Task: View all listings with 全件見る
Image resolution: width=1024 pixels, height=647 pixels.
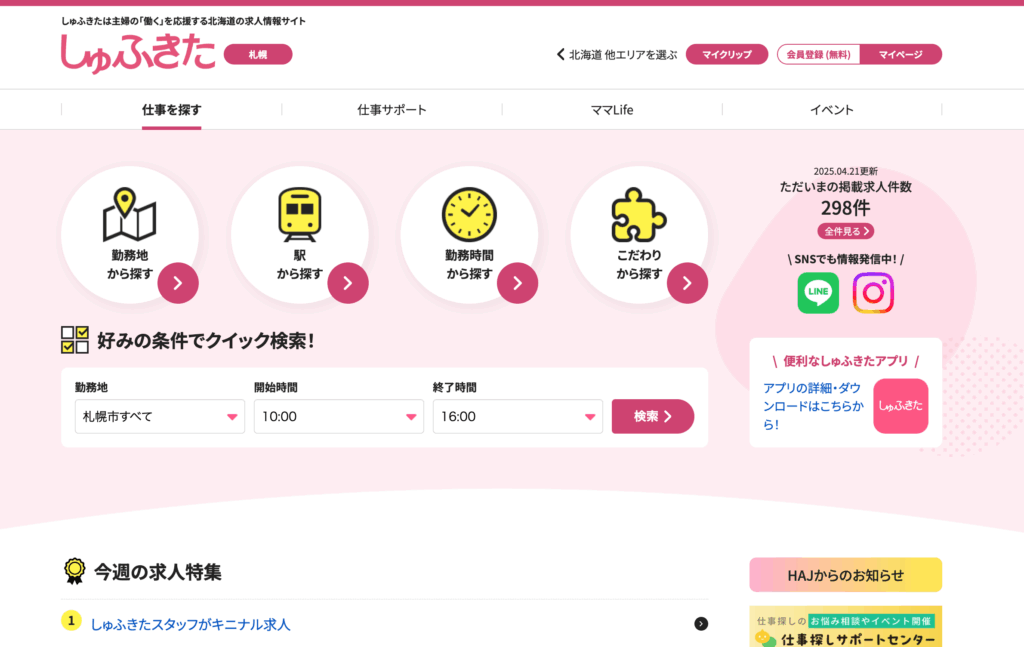Action: [846, 231]
